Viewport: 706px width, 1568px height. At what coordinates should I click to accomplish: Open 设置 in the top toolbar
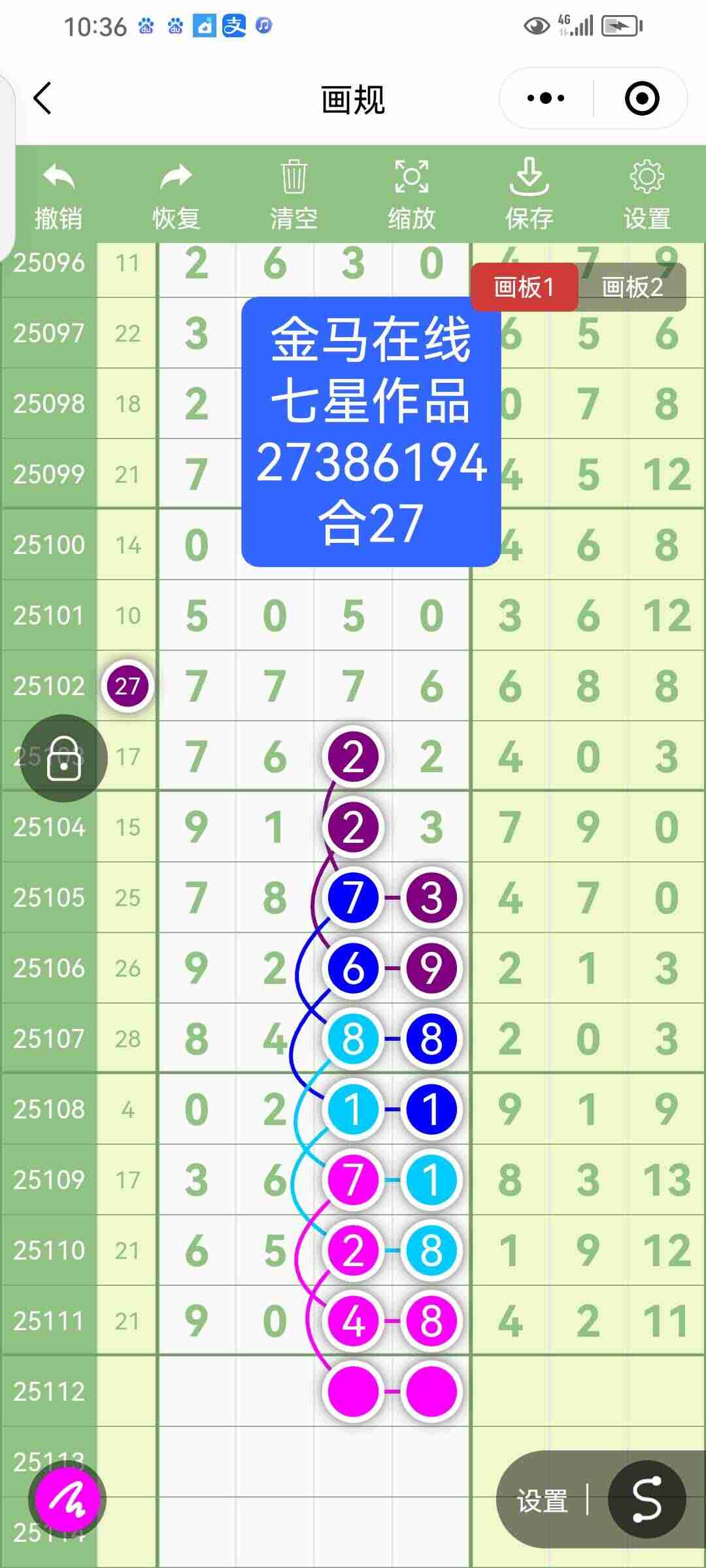click(x=647, y=196)
